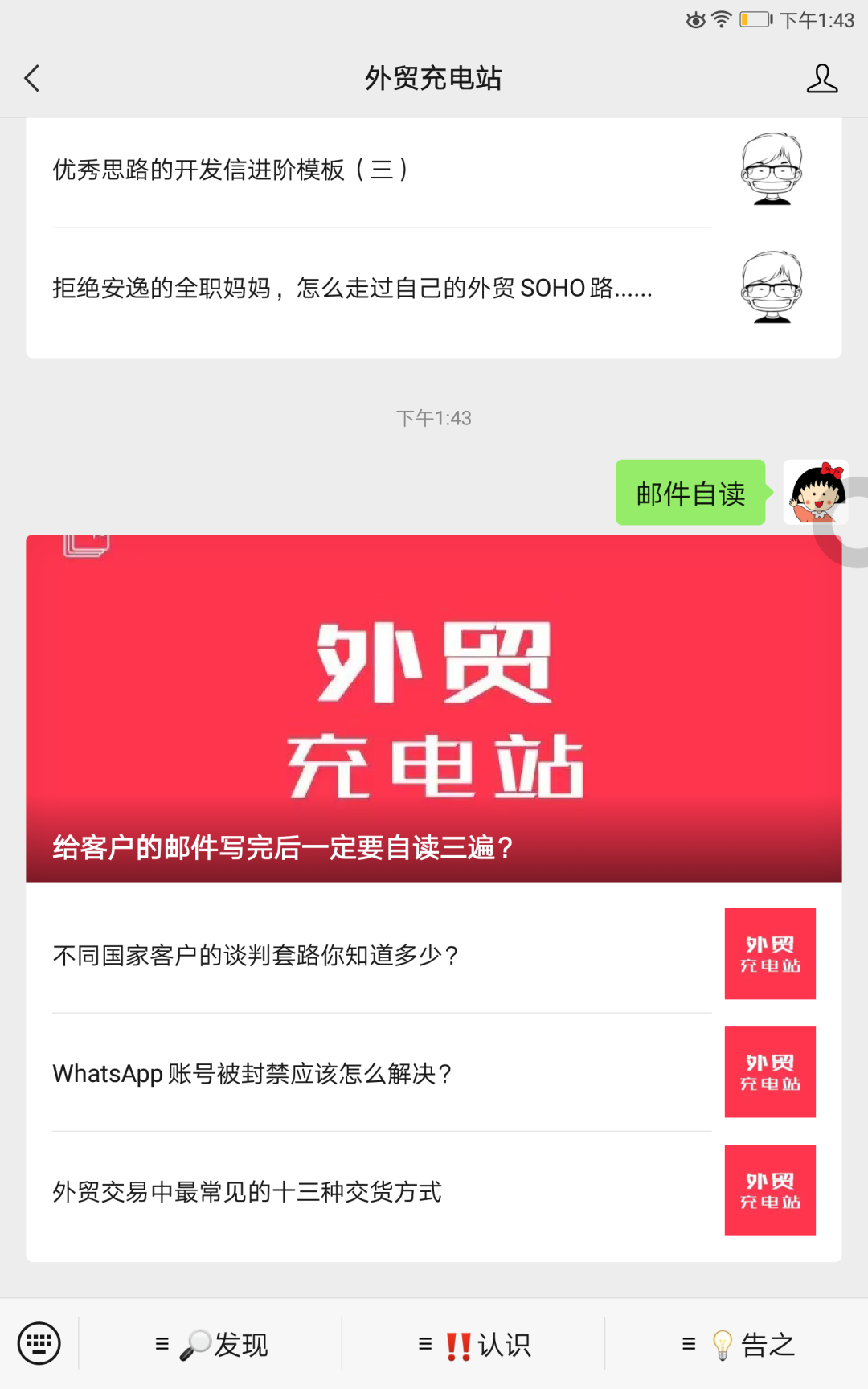
Task: Open article WhatsApp 账号被封禁应该怎么解决
Action: 434,1072
